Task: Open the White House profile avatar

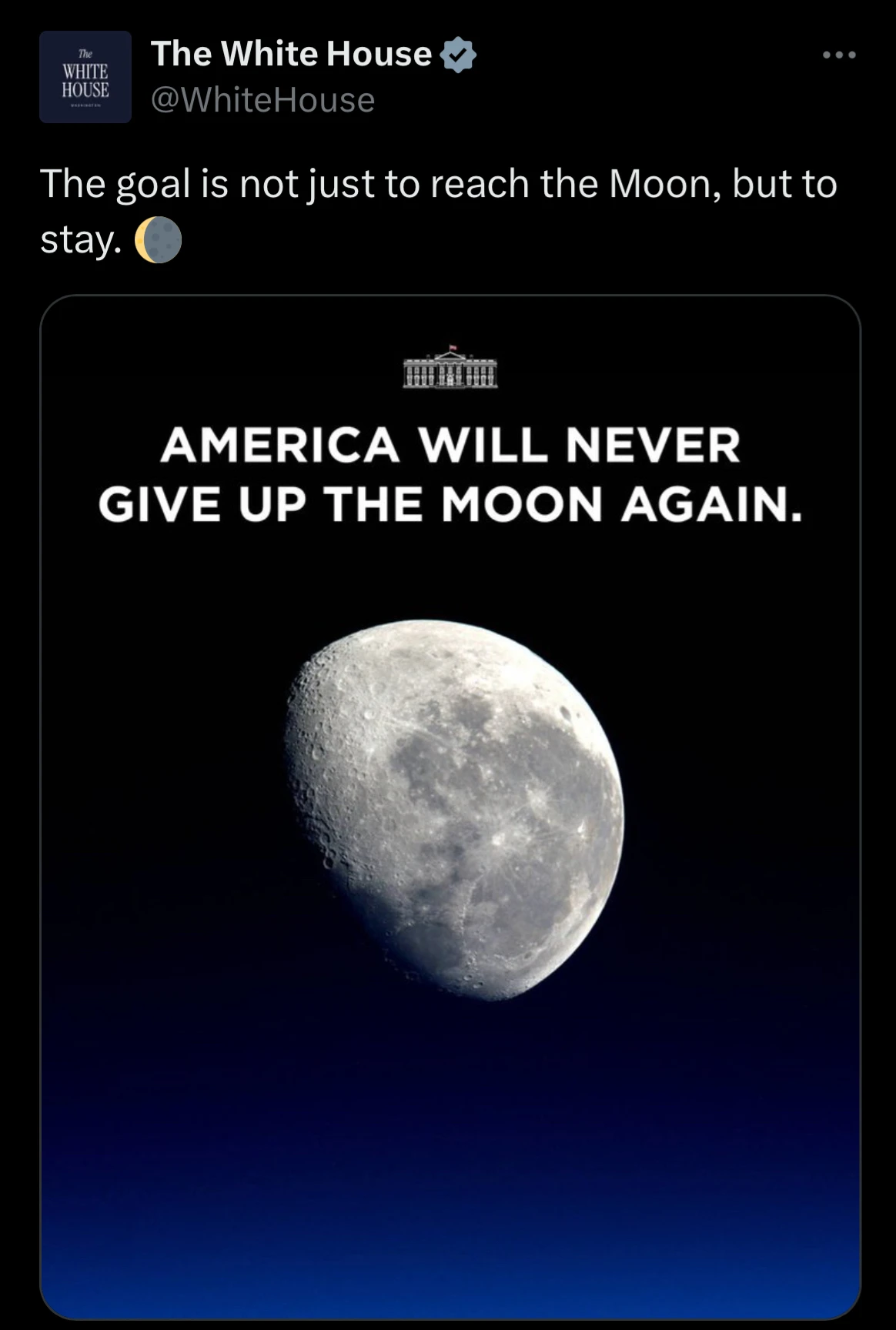Action: click(85, 77)
